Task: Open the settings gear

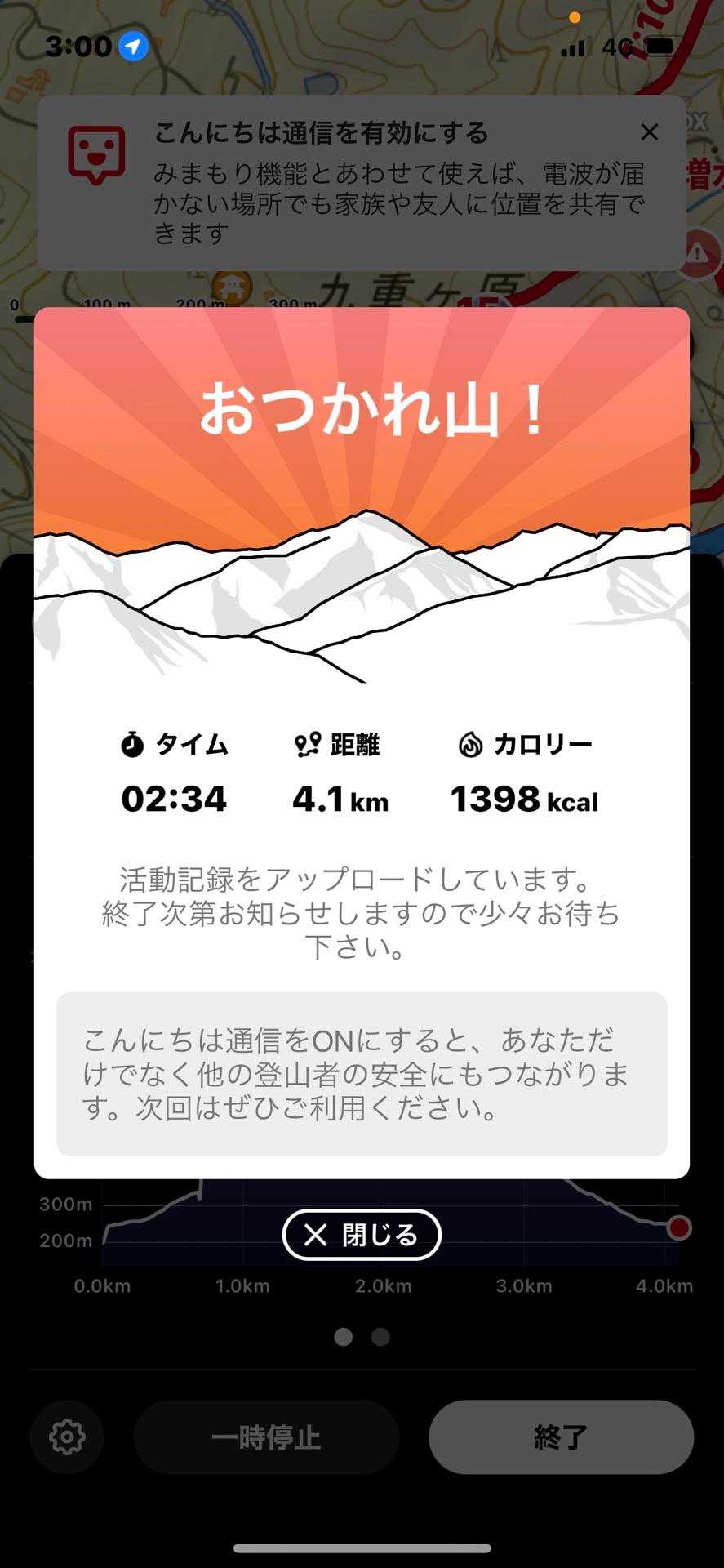Action: pos(67,1437)
